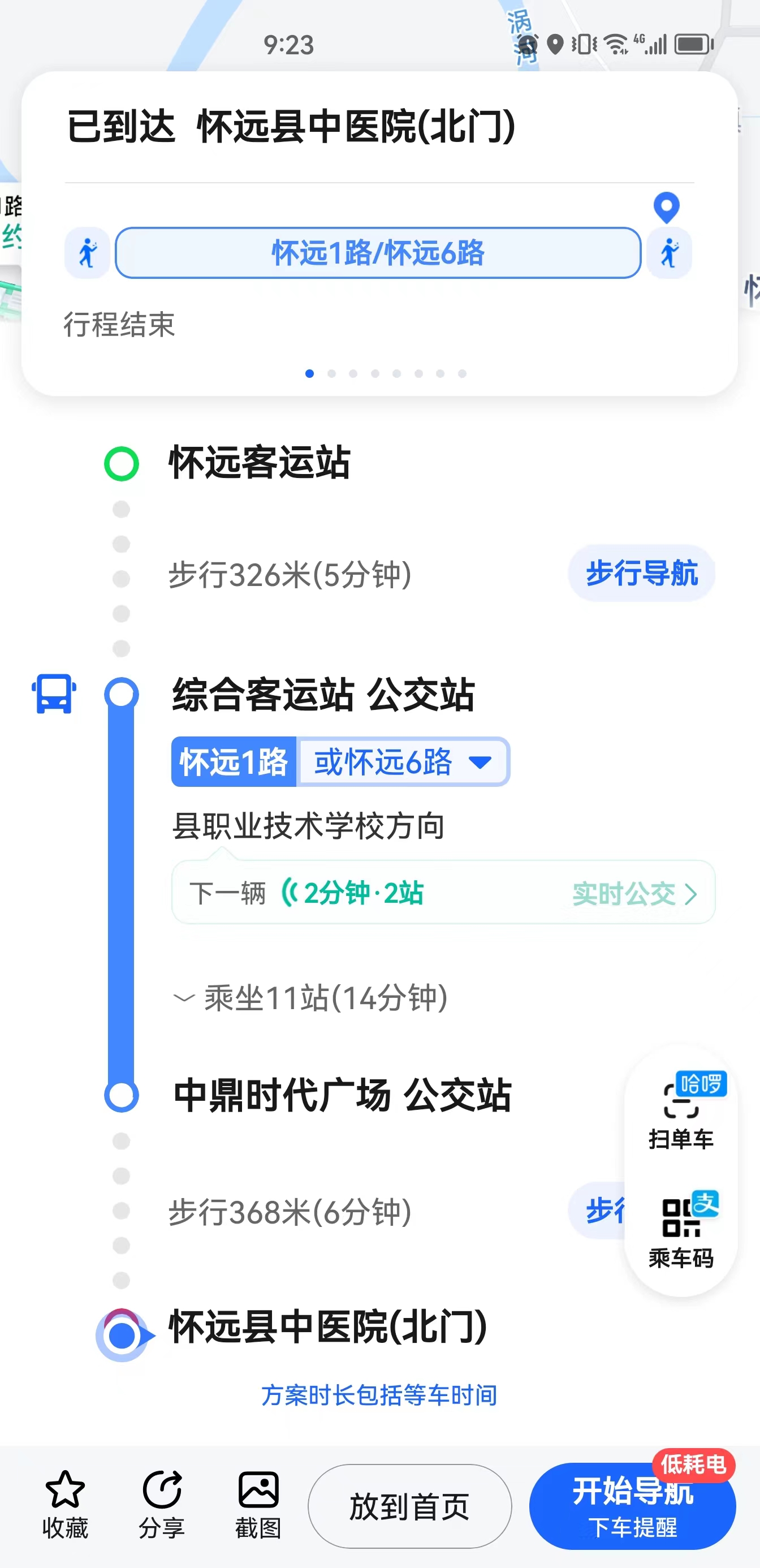
Task: Tap the first walking segment icon
Action: click(x=88, y=253)
